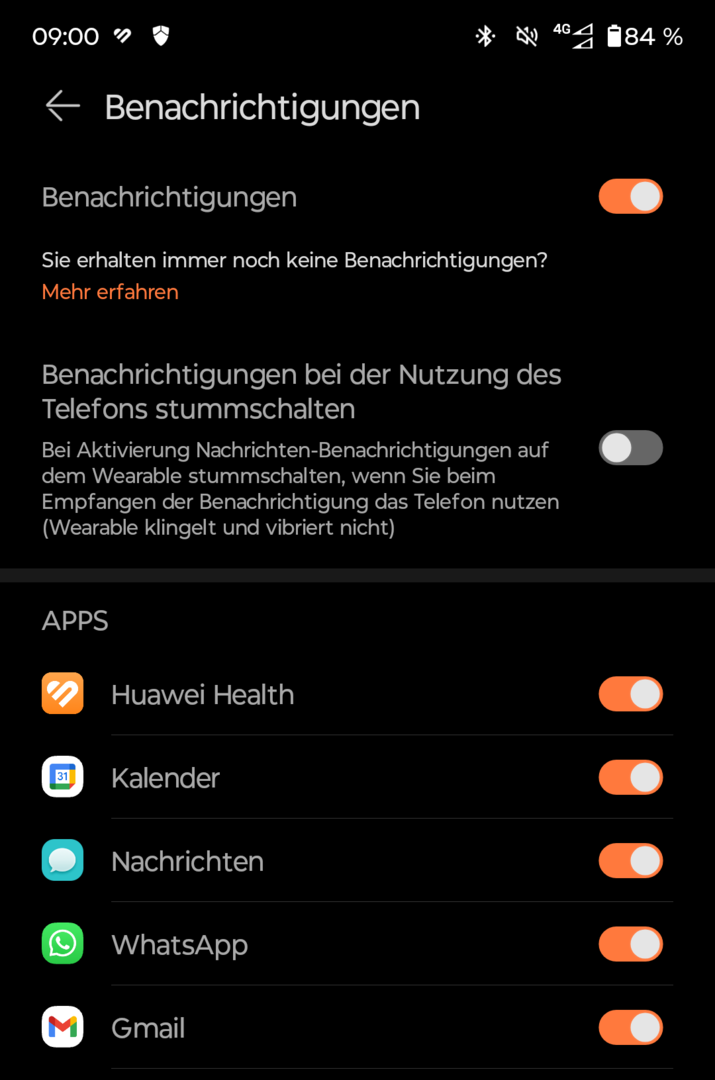
Task: Turn off WhatsApp notifications
Action: pyautogui.click(x=630, y=944)
